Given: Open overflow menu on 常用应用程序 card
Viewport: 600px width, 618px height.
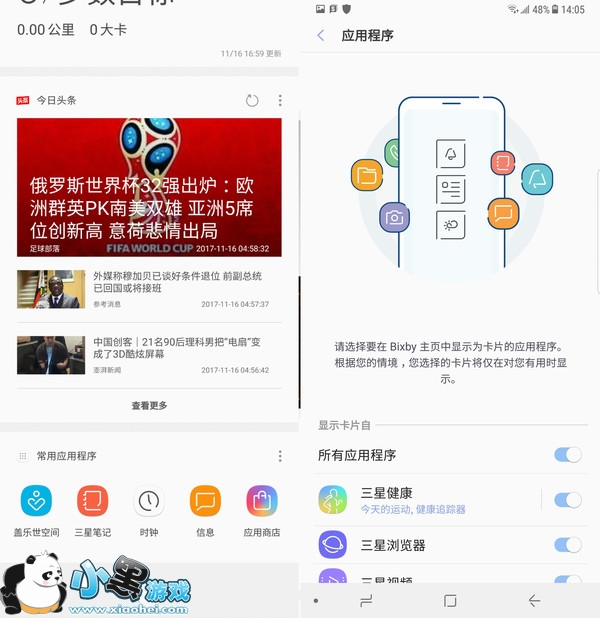Looking at the screenshot, I should click(280, 456).
